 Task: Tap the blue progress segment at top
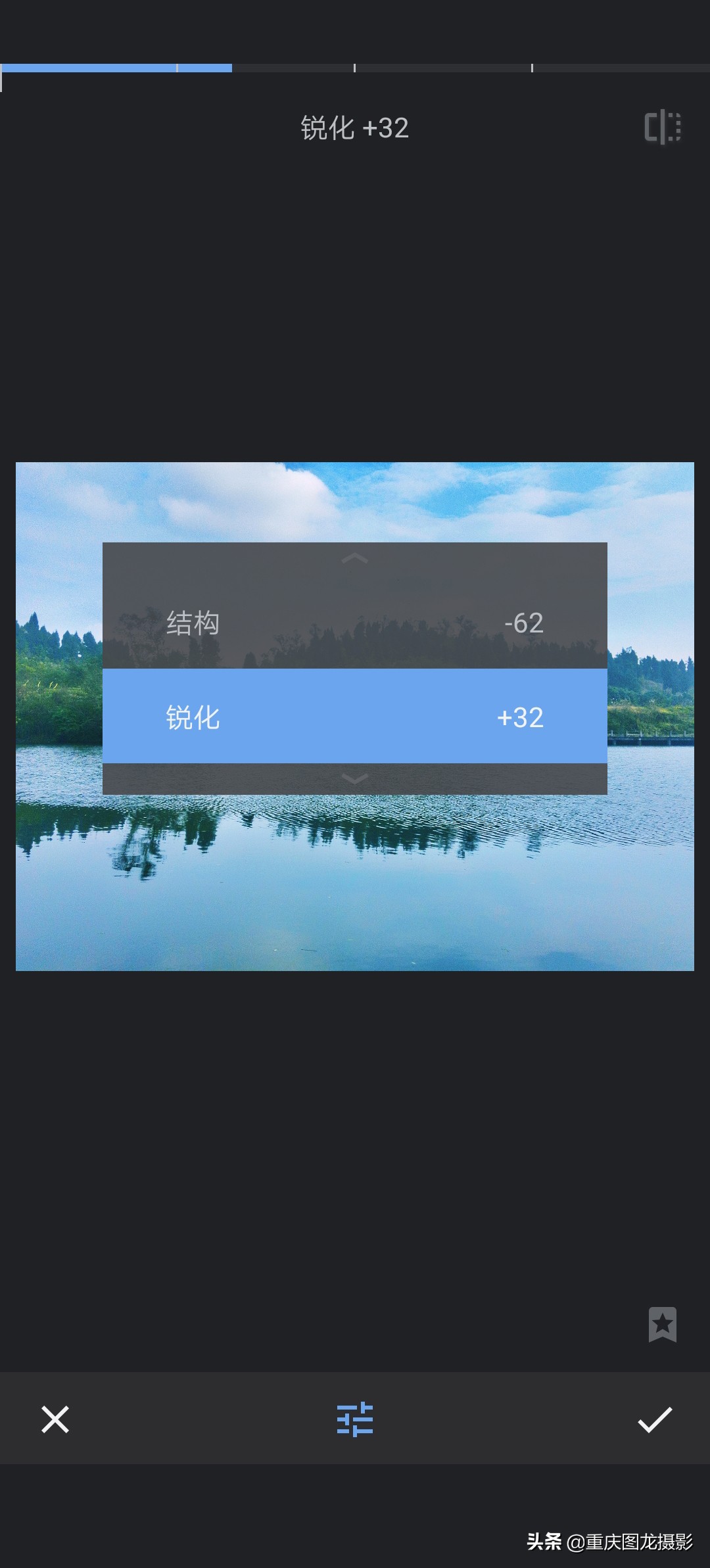tap(115, 66)
